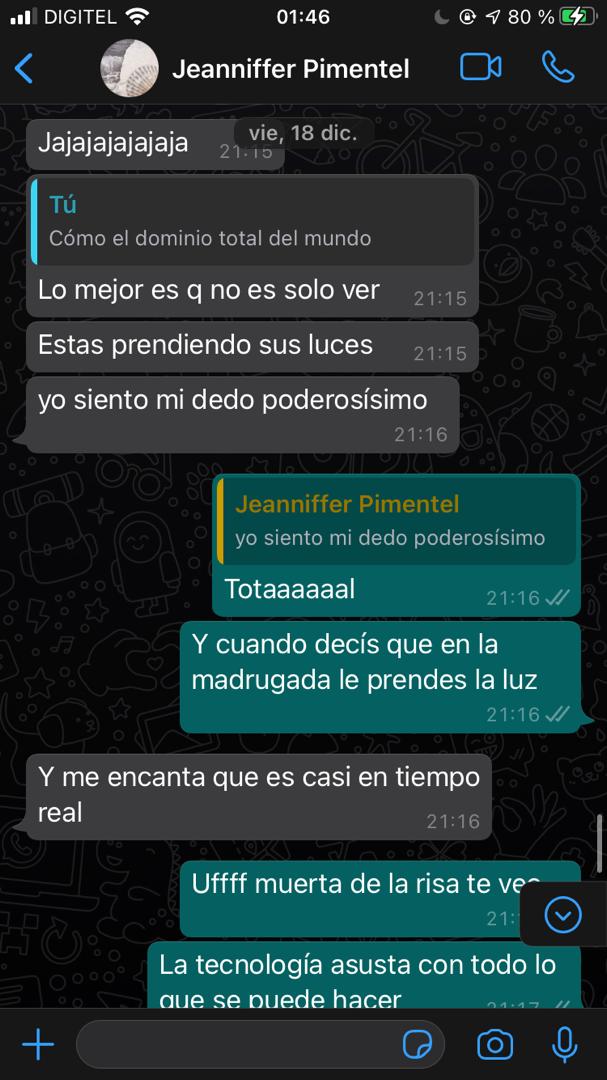
Task: Open the camera to send a photo
Action: tap(494, 1045)
